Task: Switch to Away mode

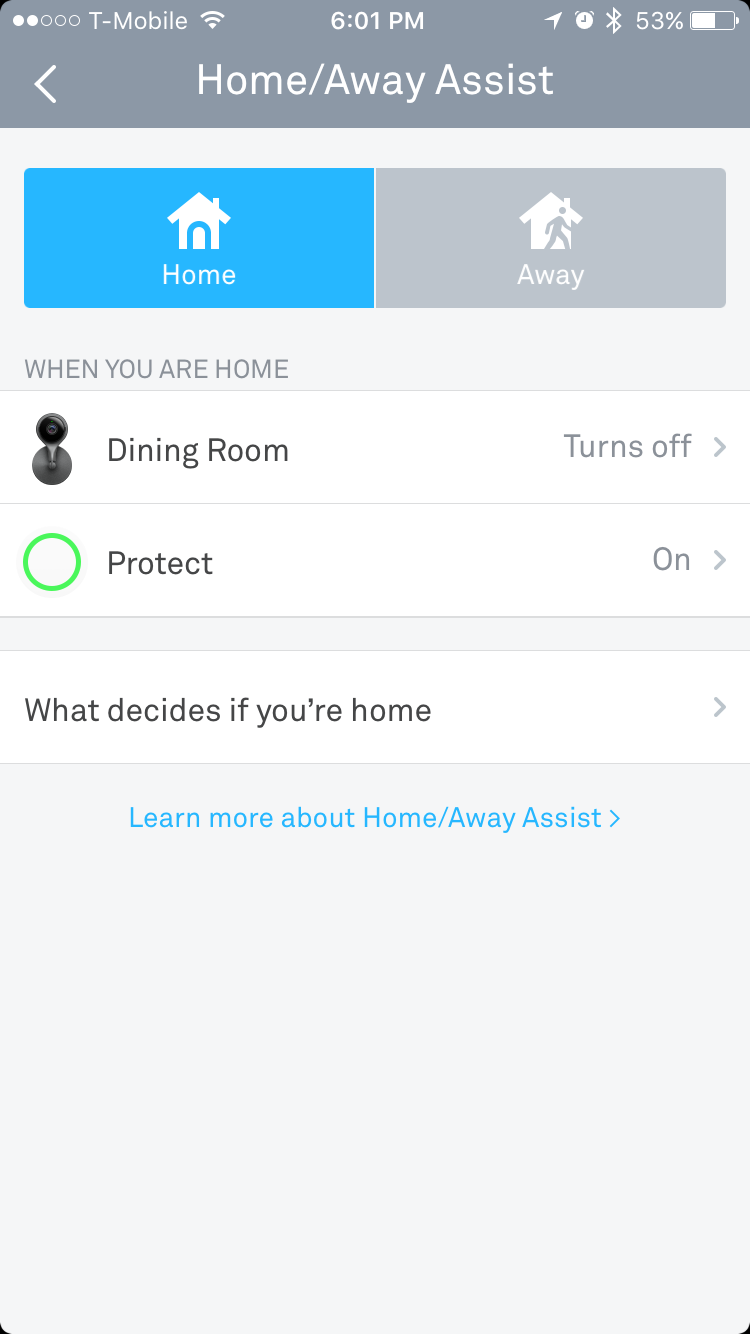Action: point(551,238)
